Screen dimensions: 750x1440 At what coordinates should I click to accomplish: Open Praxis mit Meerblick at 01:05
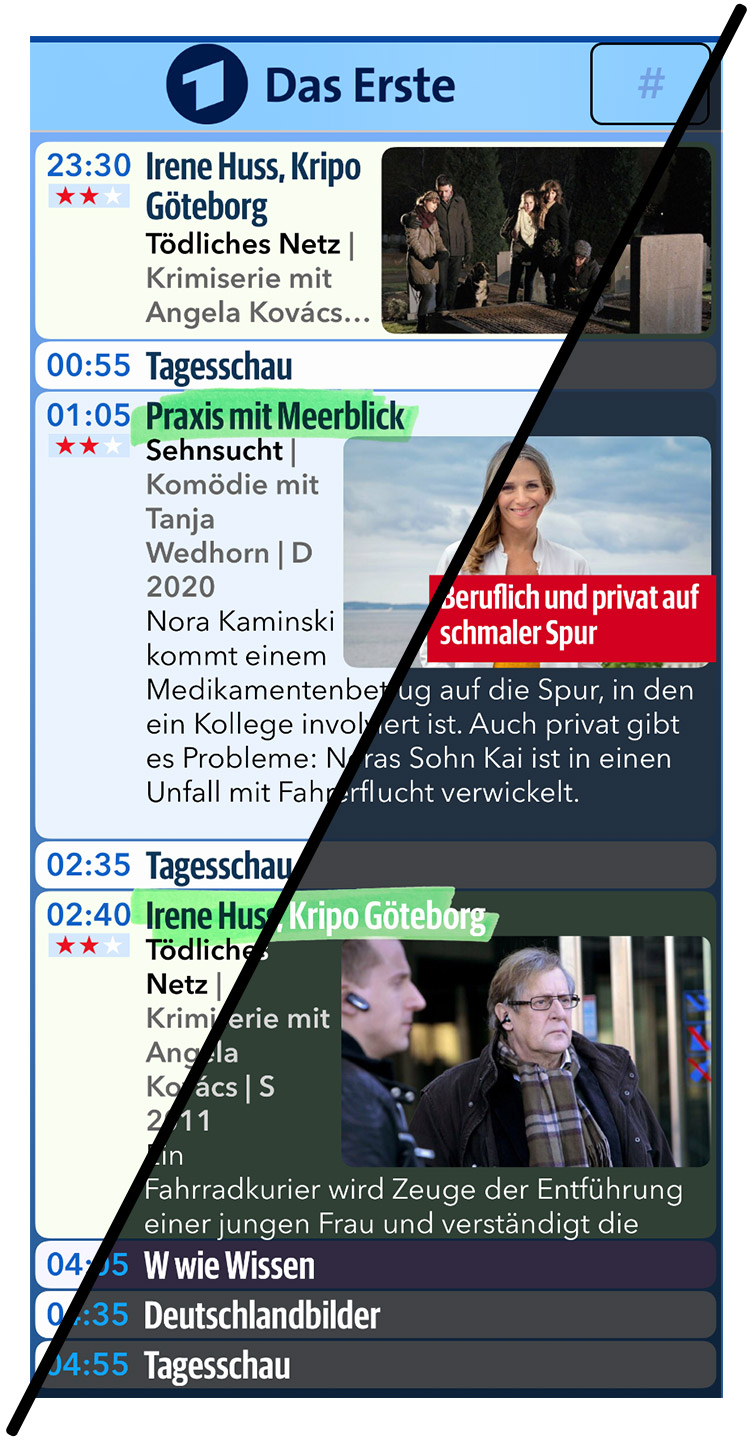click(x=275, y=417)
